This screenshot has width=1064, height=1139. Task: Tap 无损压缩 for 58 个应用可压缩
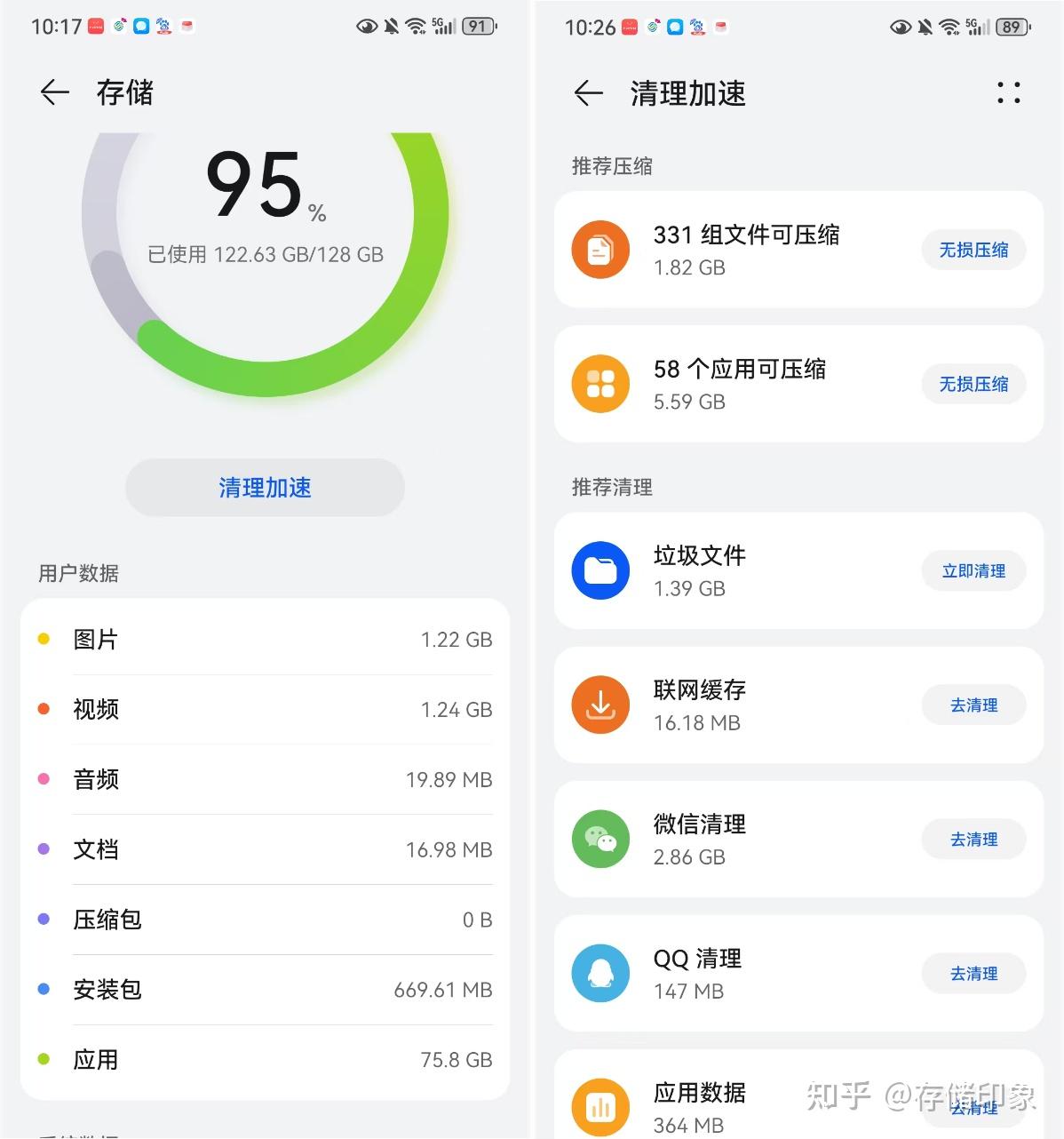click(x=973, y=384)
